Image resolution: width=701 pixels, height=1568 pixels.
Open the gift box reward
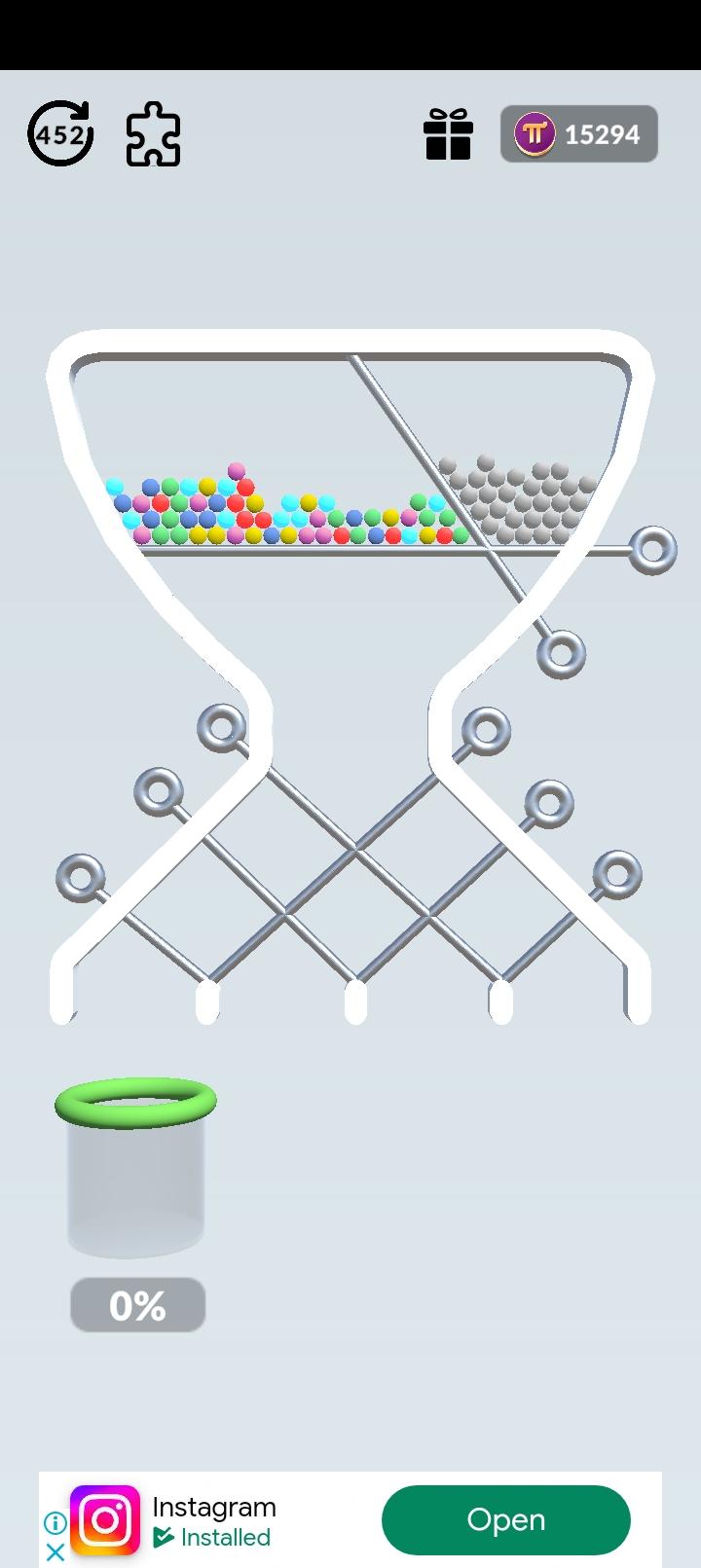point(448,134)
